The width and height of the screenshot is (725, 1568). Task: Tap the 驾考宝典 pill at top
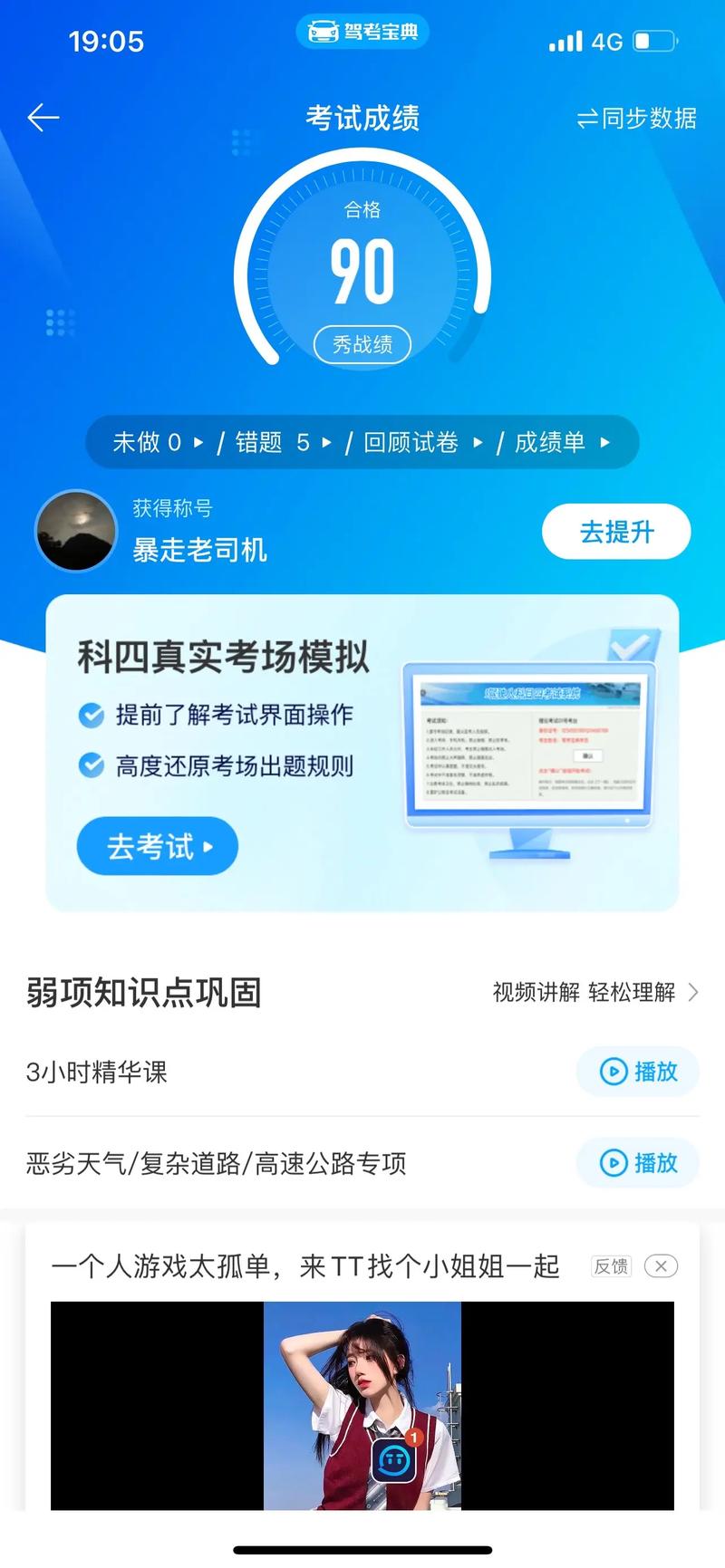tap(362, 32)
